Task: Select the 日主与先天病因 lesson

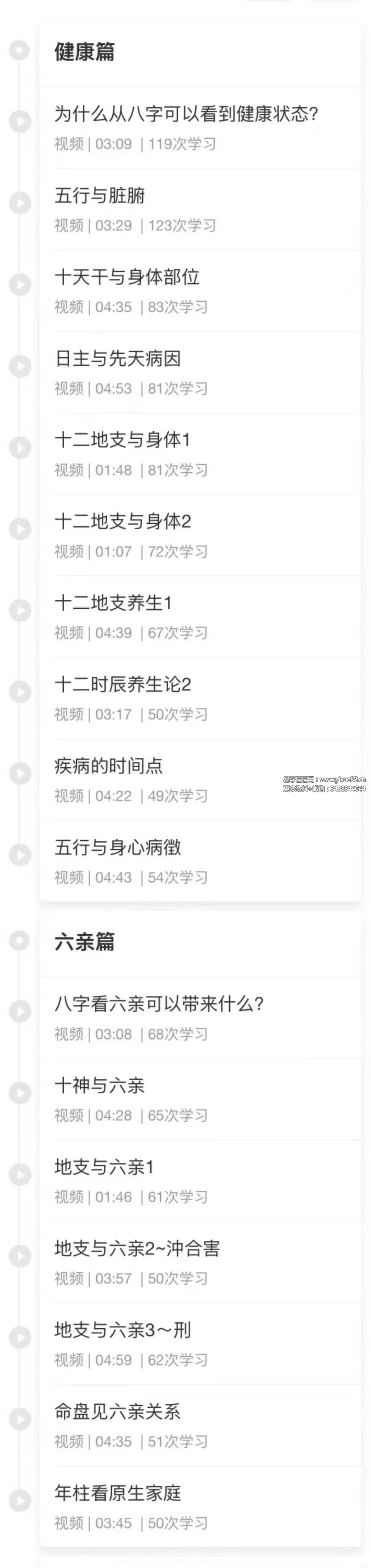Action: [x=118, y=359]
